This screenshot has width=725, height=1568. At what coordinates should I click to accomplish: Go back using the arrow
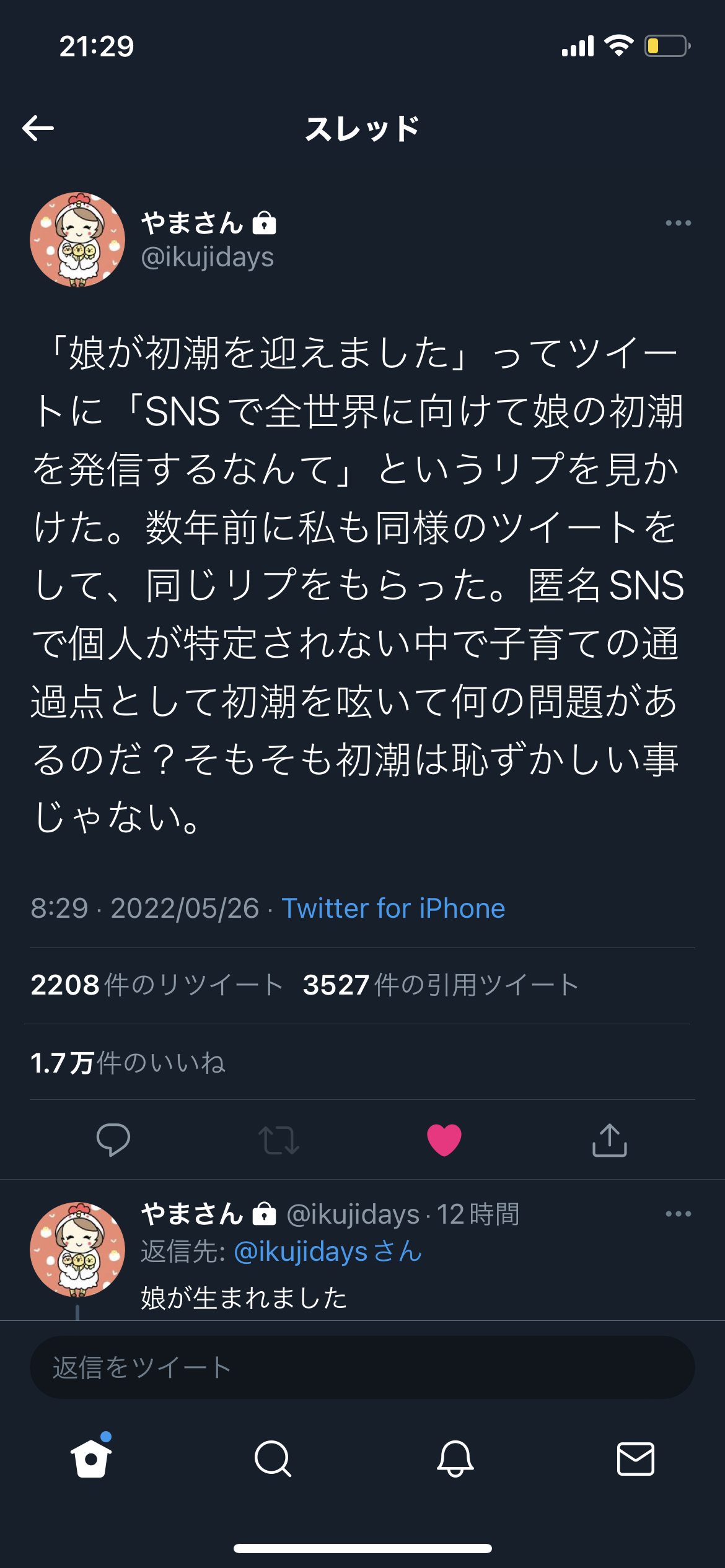pos(38,128)
